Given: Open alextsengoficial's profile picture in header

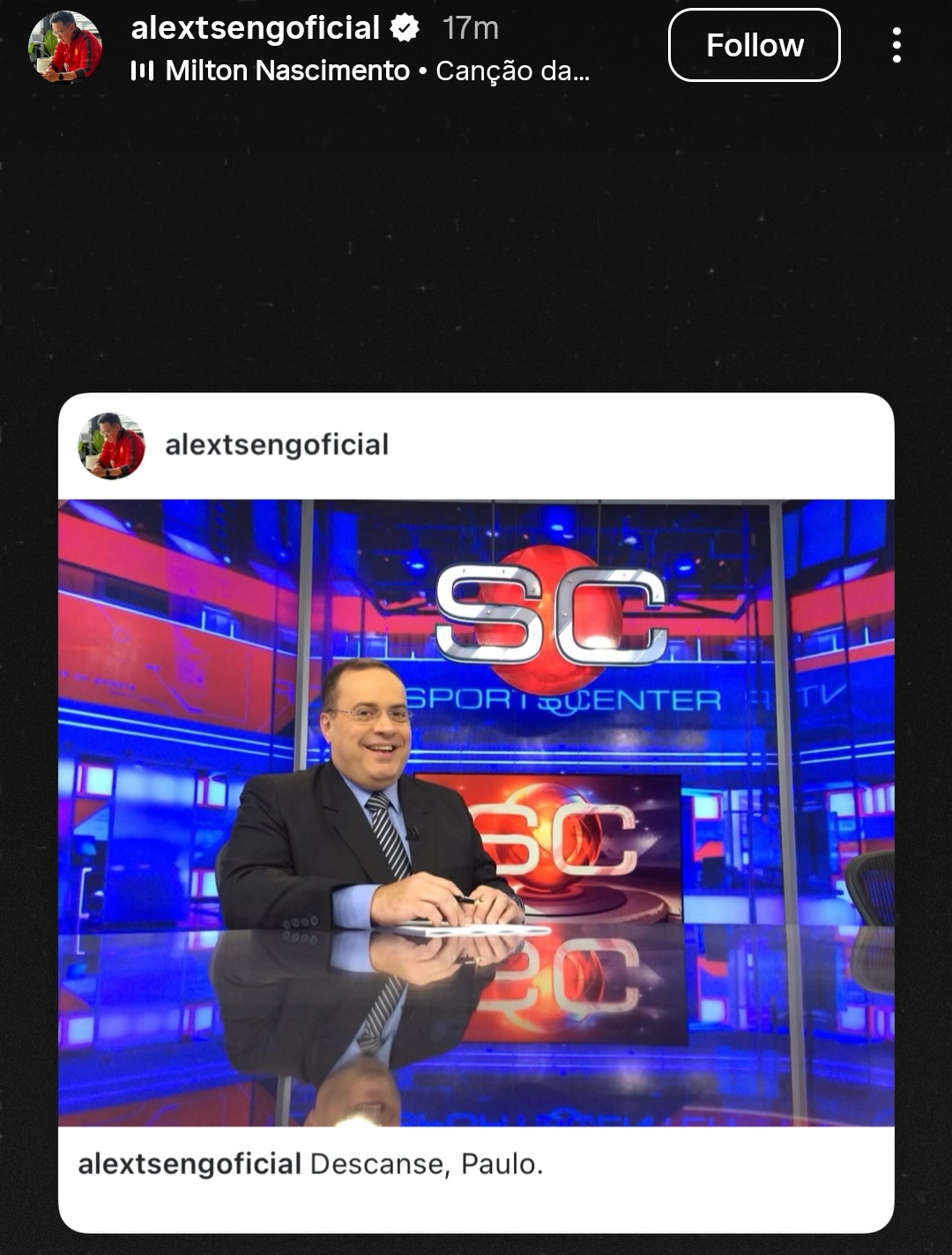Looking at the screenshot, I should (x=65, y=47).
